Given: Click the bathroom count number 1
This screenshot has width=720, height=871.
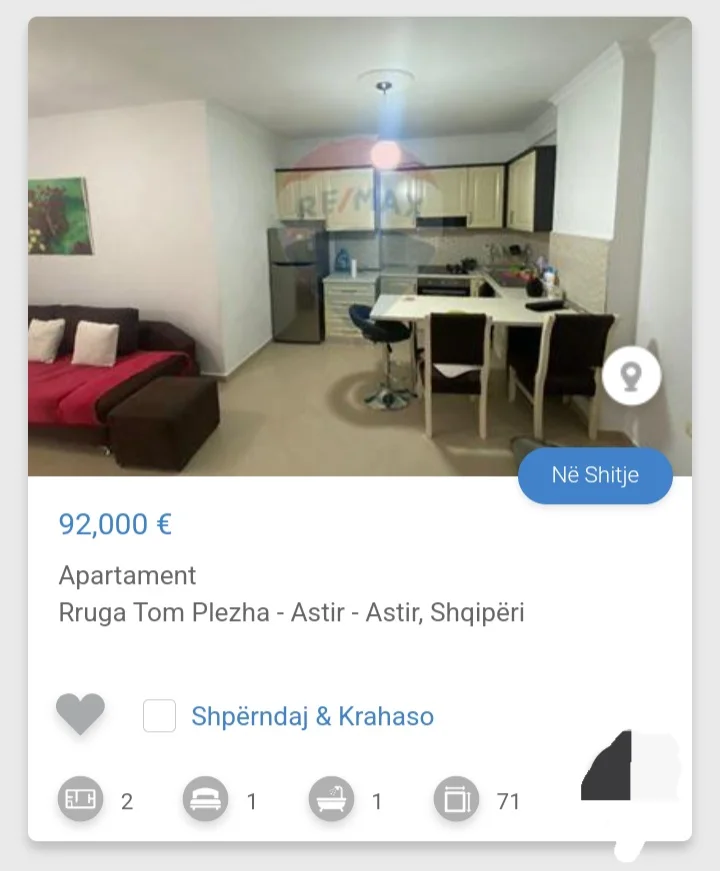Looking at the screenshot, I should pyautogui.click(x=375, y=801).
